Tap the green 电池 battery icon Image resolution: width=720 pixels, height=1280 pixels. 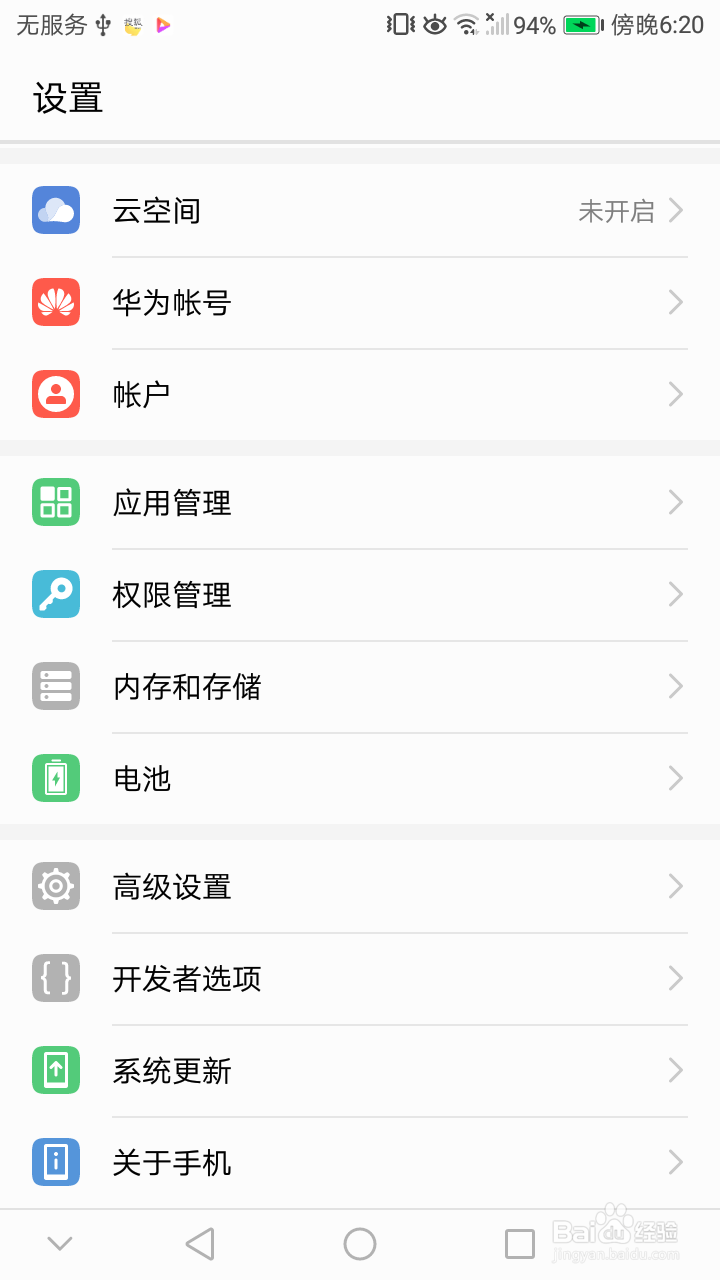coord(55,778)
